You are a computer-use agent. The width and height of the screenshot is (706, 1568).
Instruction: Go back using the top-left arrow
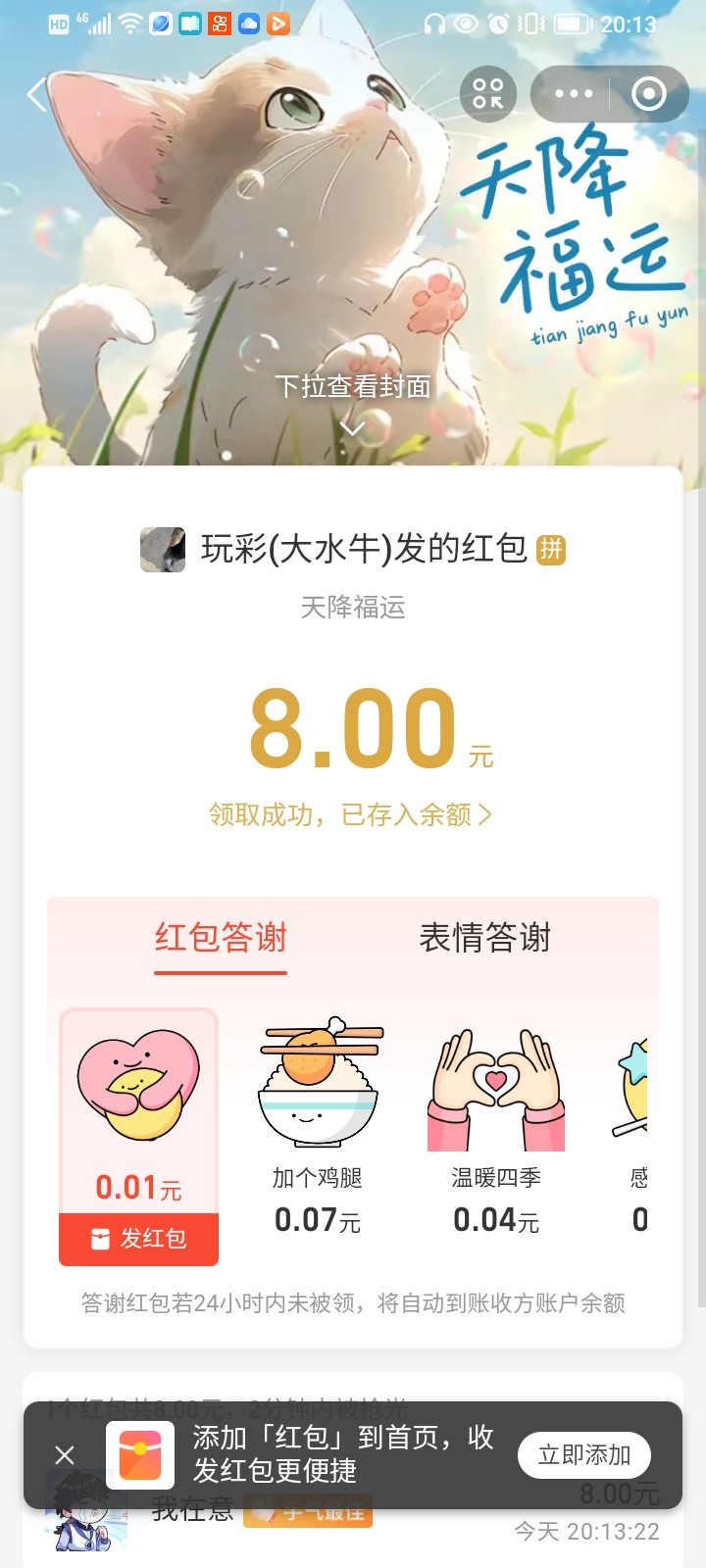pyautogui.click(x=37, y=95)
